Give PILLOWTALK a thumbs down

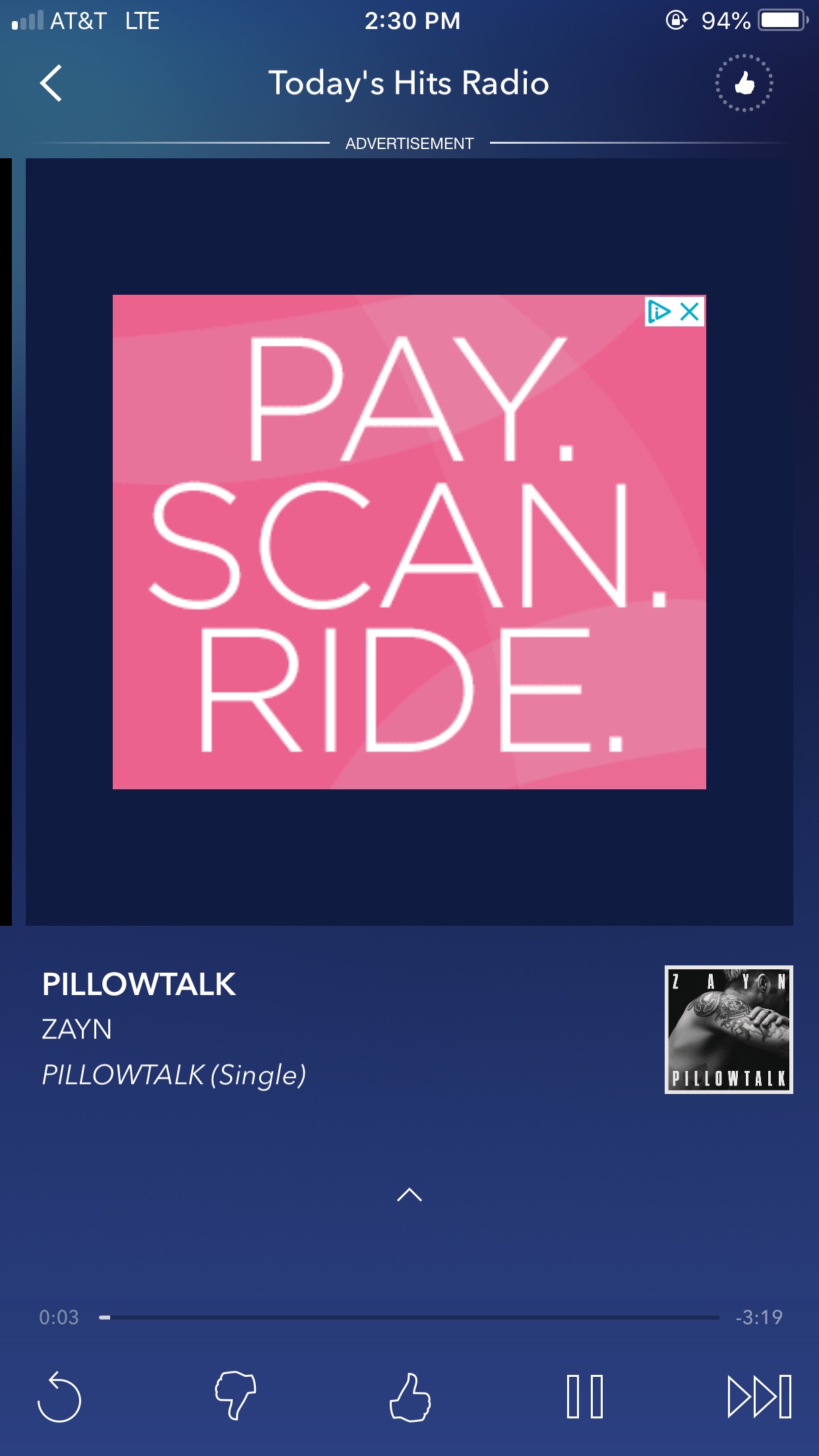235,1395
